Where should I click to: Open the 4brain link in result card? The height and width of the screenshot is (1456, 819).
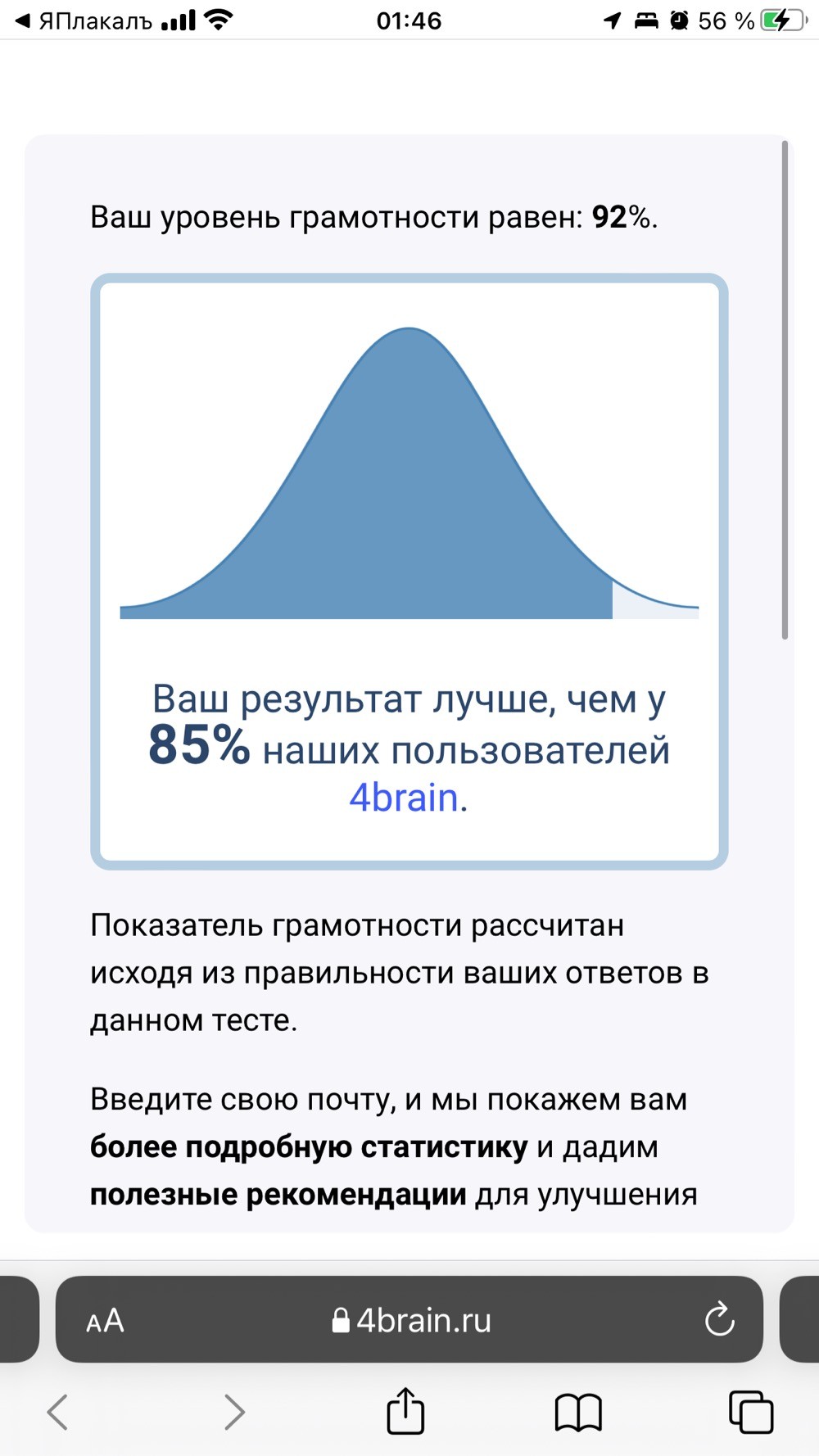pyautogui.click(x=403, y=797)
